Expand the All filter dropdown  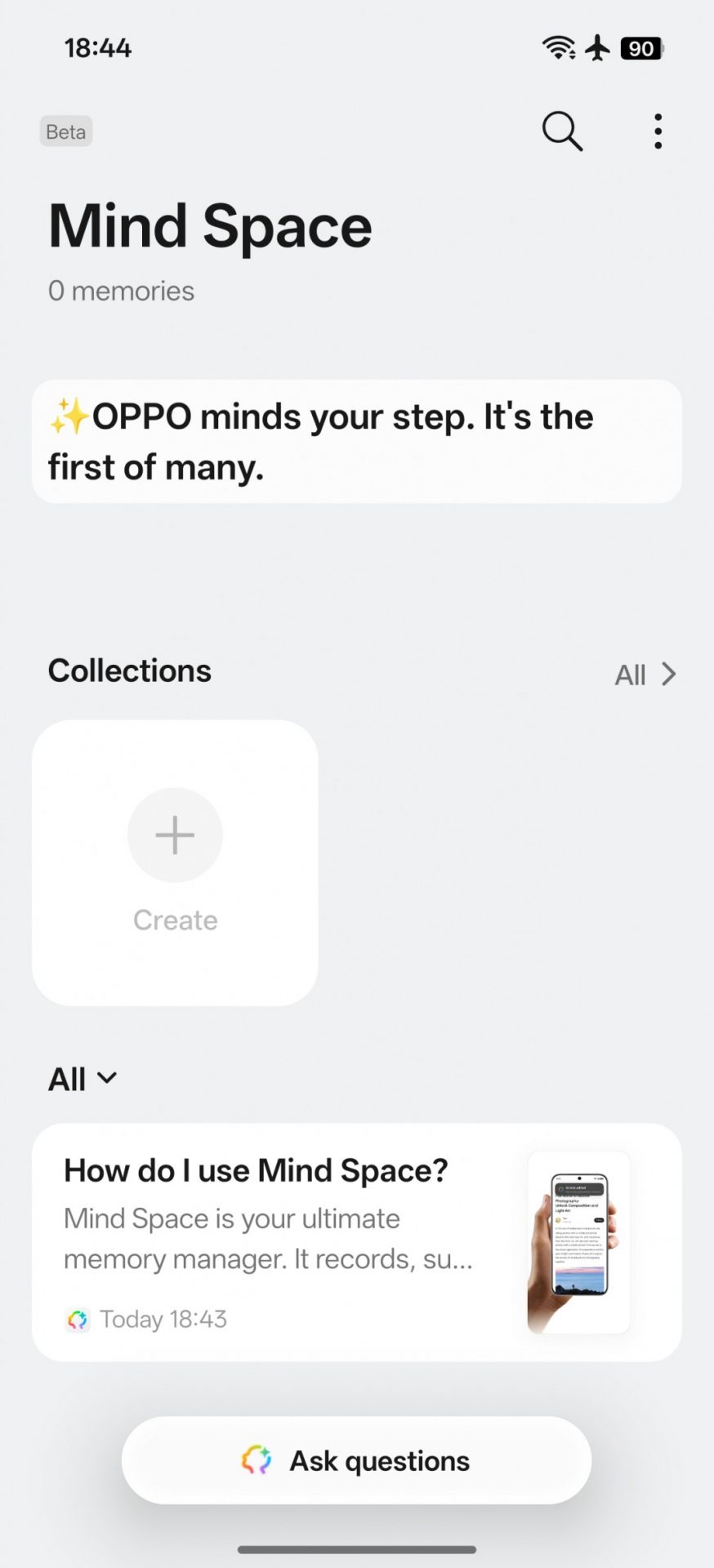83,1080
